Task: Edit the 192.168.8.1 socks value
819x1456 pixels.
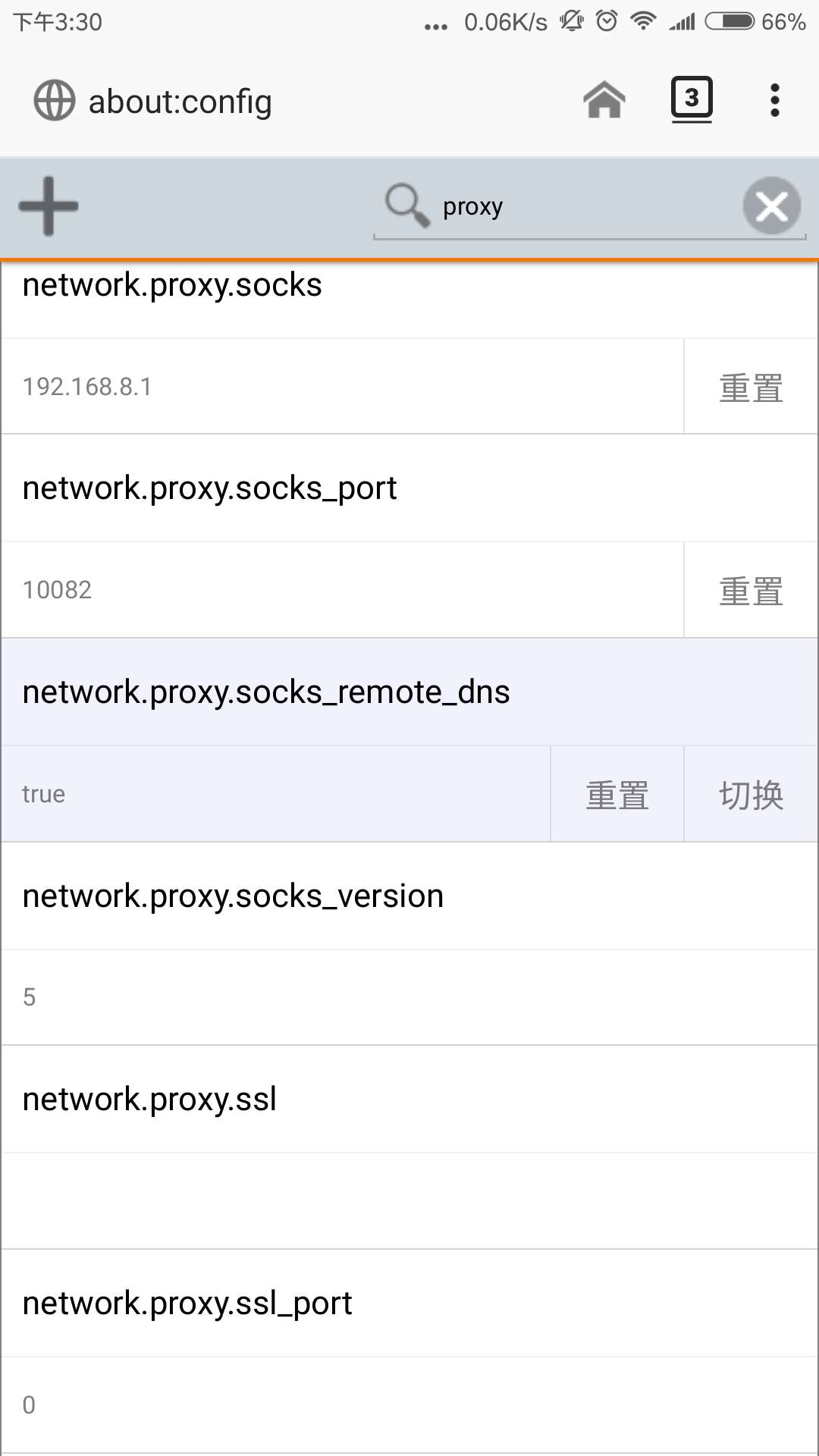Action: [x=341, y=387]
